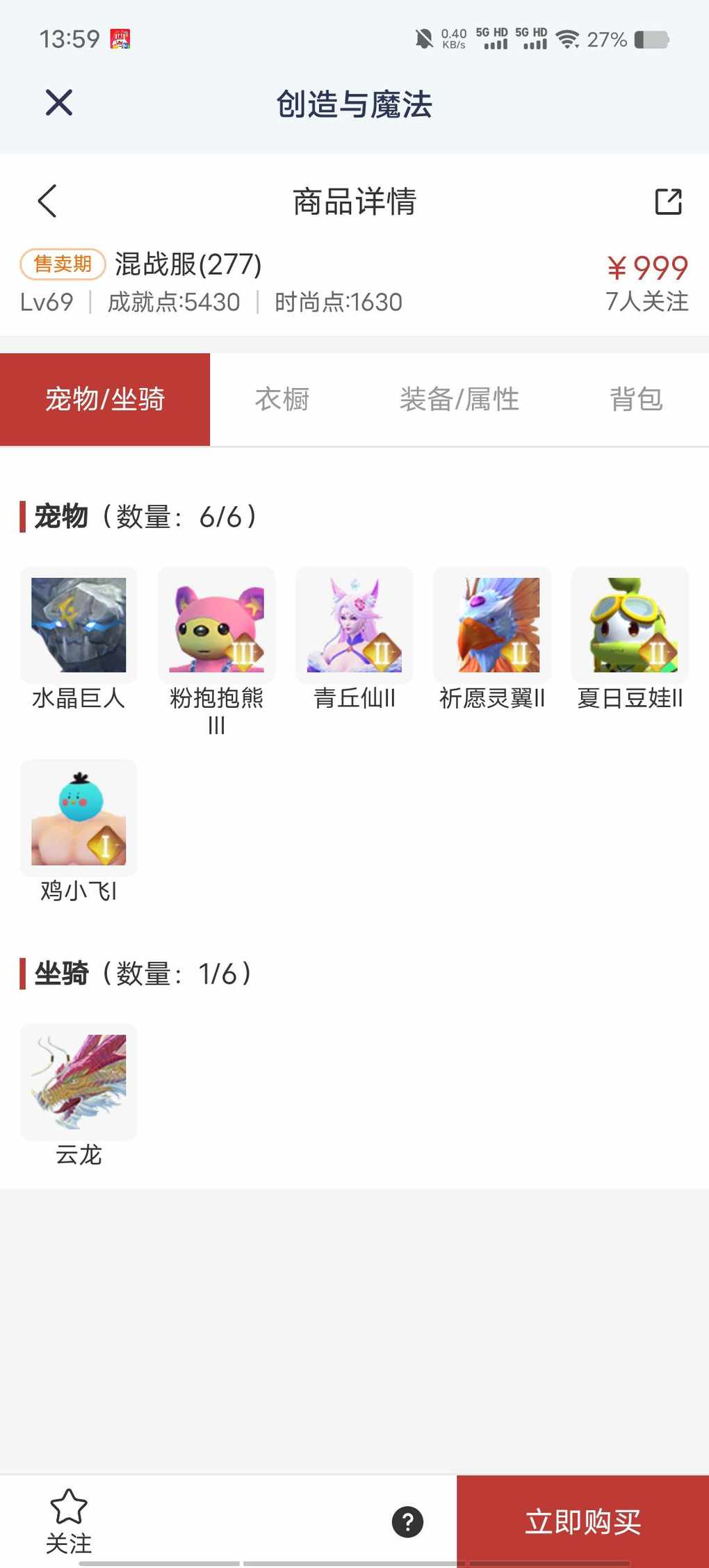709x1568 pixels.
Task: View 粉抱抱熊III pet details
Action: tap(216, 625)
